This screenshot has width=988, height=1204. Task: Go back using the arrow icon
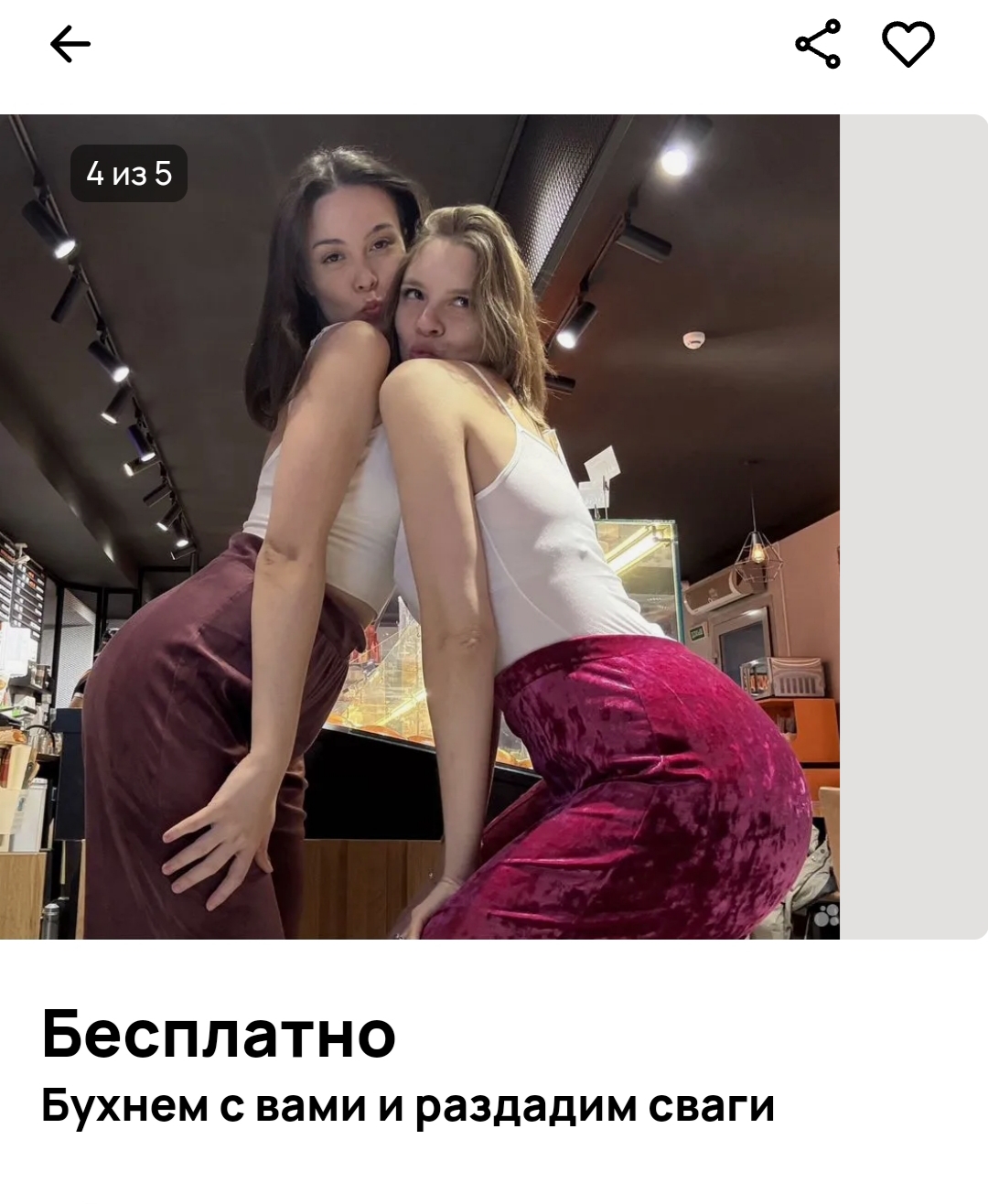pos(70,44)
